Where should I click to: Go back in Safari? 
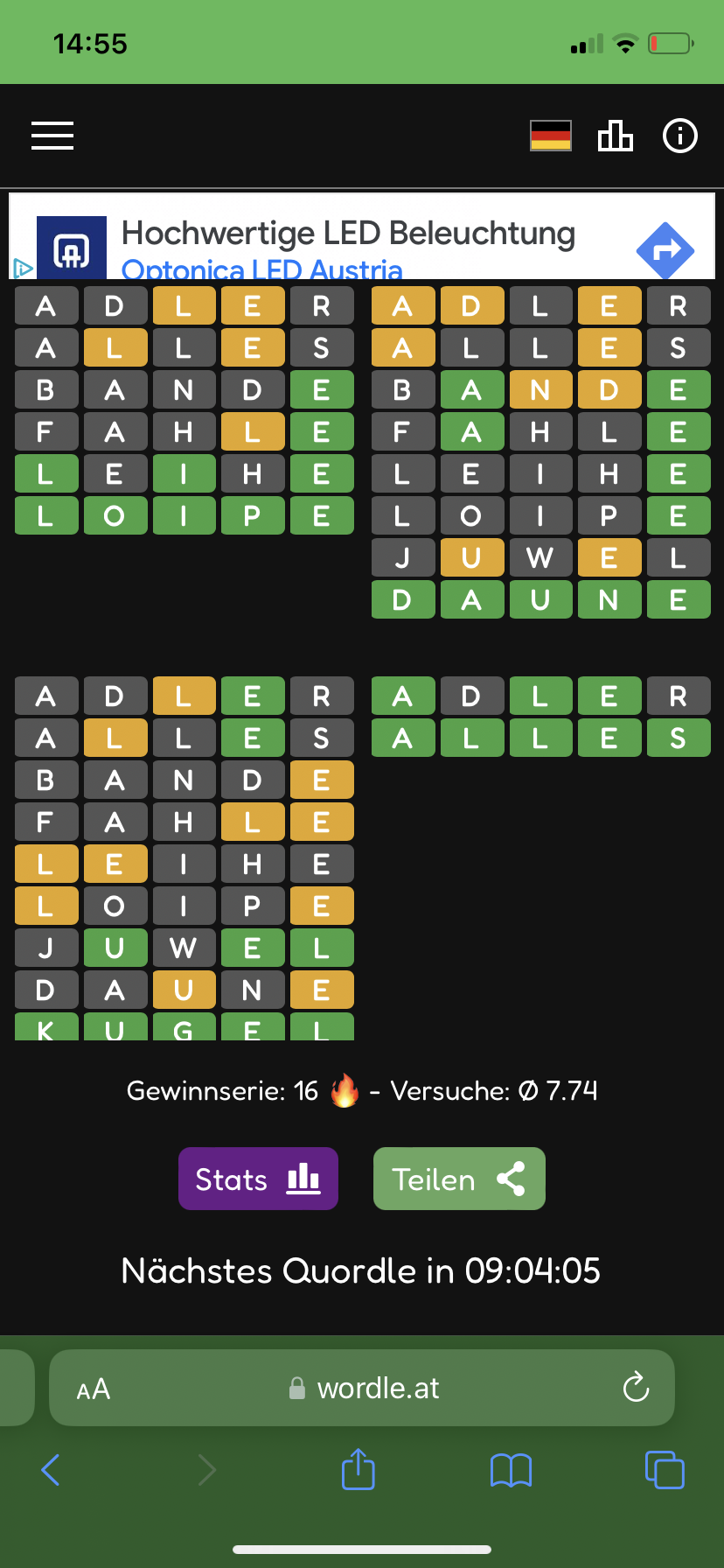tap(51, 1469)
